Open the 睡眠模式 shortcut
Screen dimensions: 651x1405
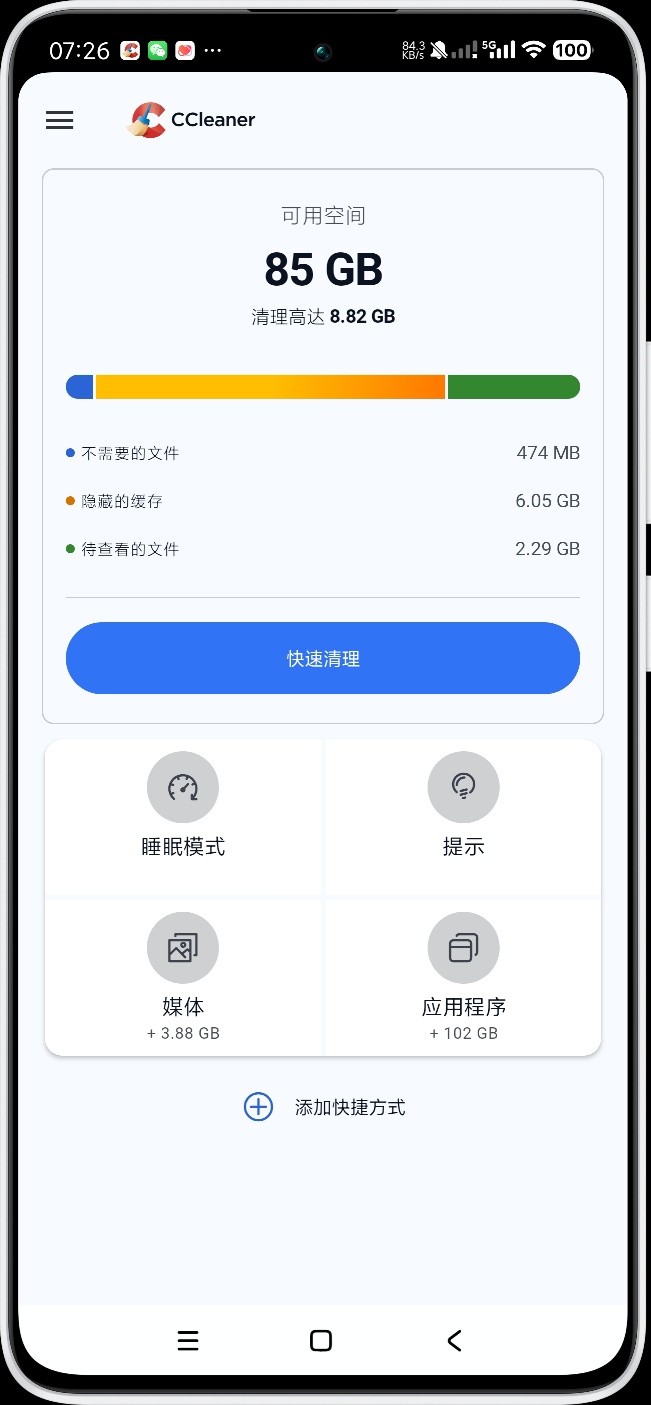[183, 816]
